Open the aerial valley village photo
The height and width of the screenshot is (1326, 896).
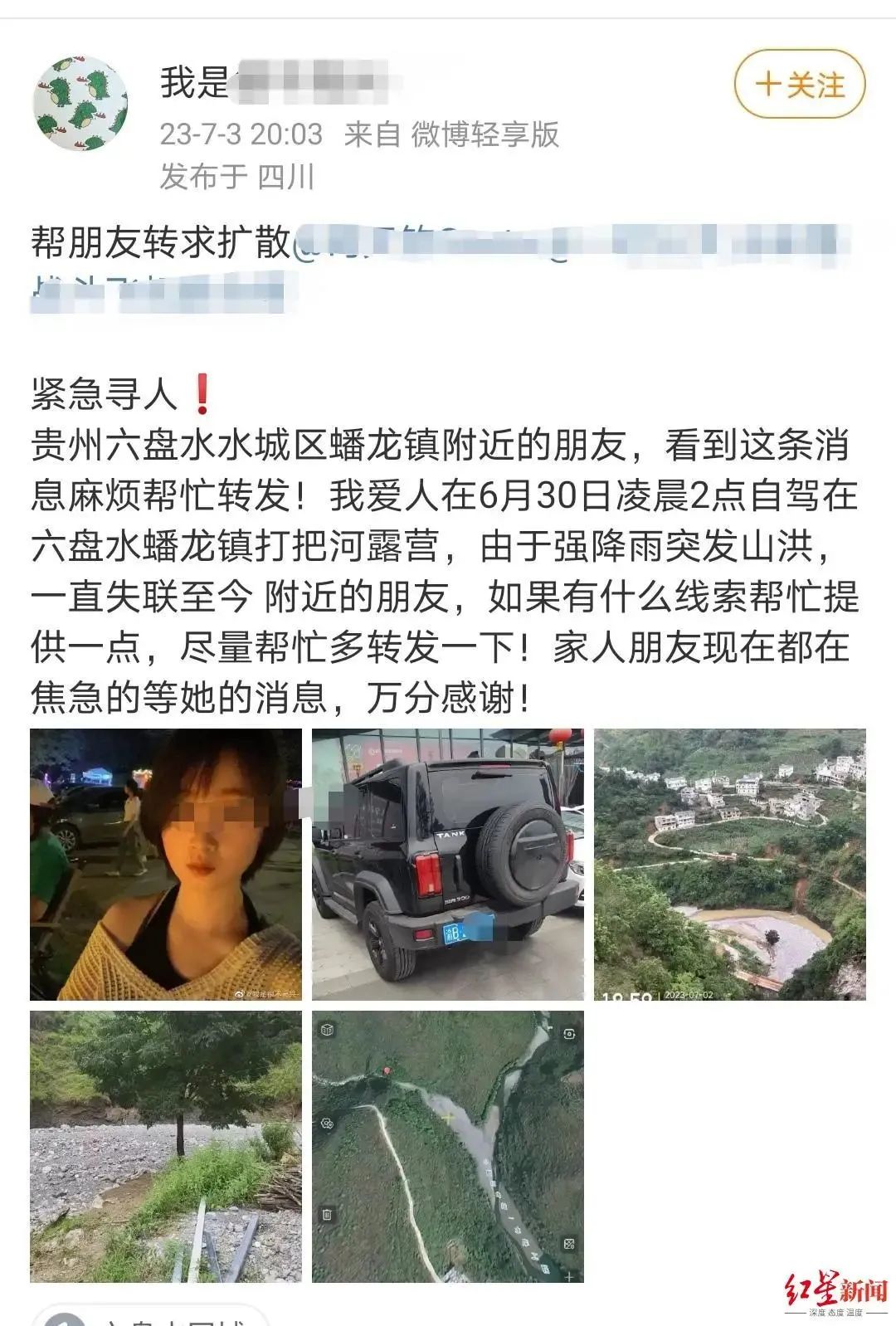pyautogui.click(x=730, y=863)
